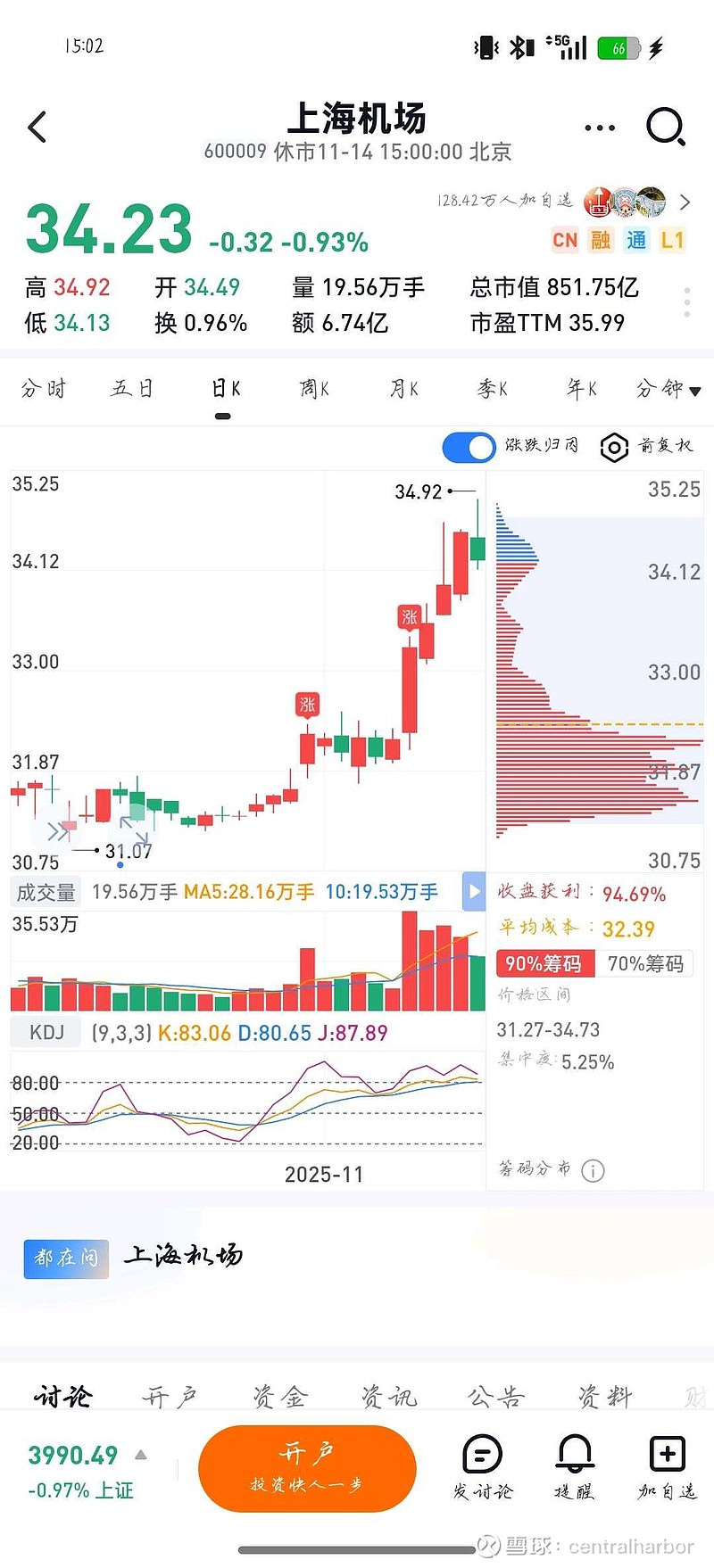Keep 90%筹码 selected in chip panel
Viewport: 714px width, 1568px height.
[544, 963]
